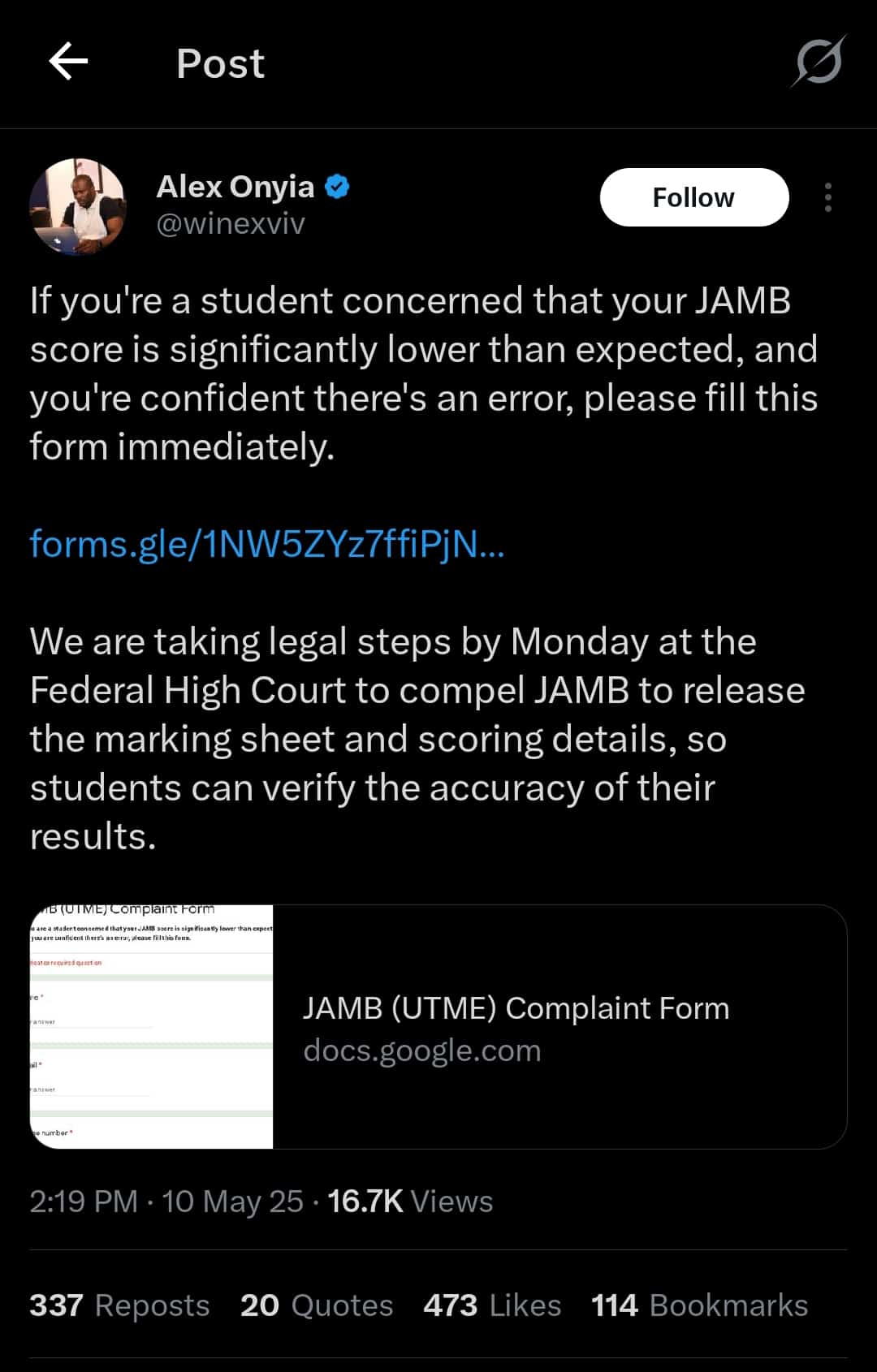The height and width of the screenshot is (1372, 877).
Task: View the 20 Quotes list
Action: (317, 1305)
